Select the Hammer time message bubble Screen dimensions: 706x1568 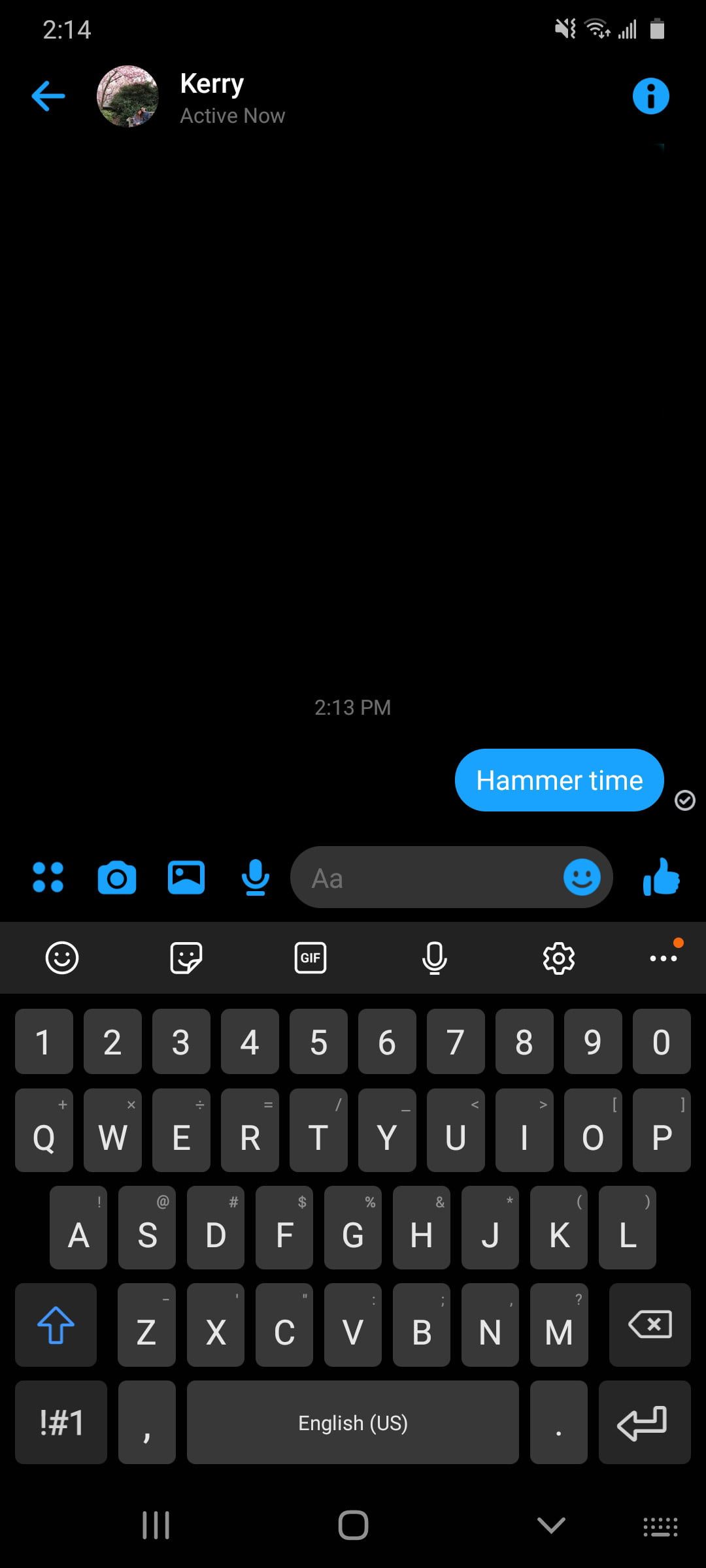[560, 780]
